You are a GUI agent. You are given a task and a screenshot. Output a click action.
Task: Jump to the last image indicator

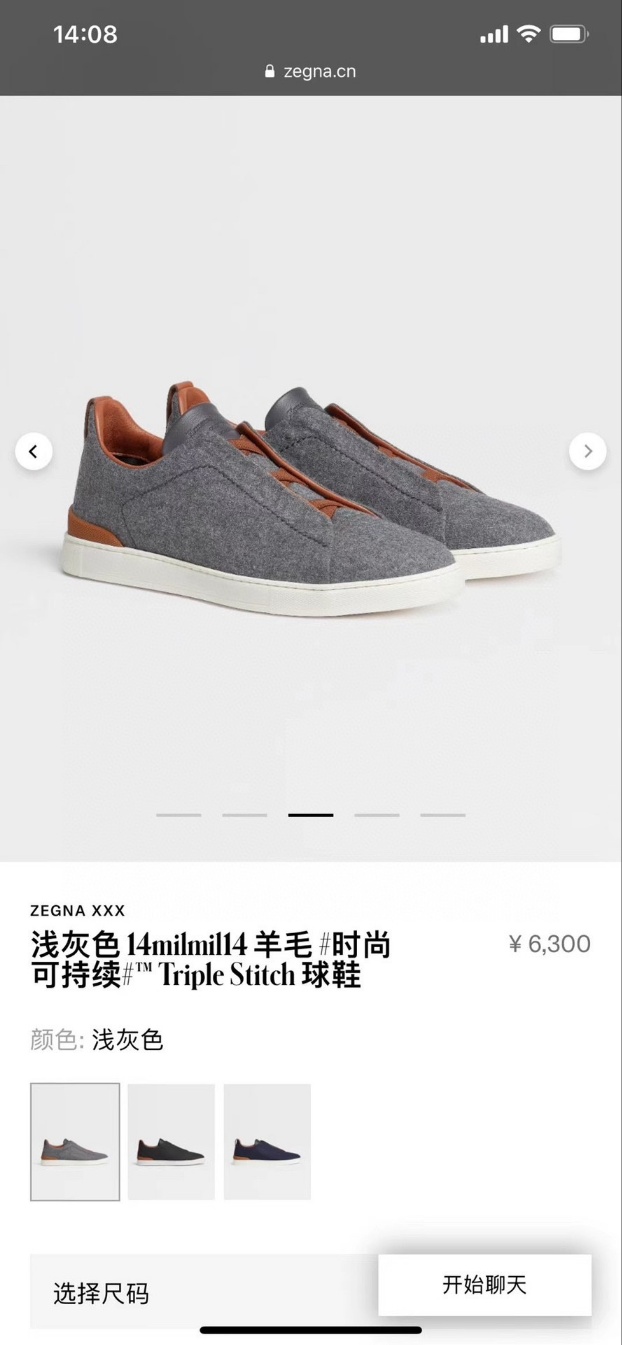point(442,815)
